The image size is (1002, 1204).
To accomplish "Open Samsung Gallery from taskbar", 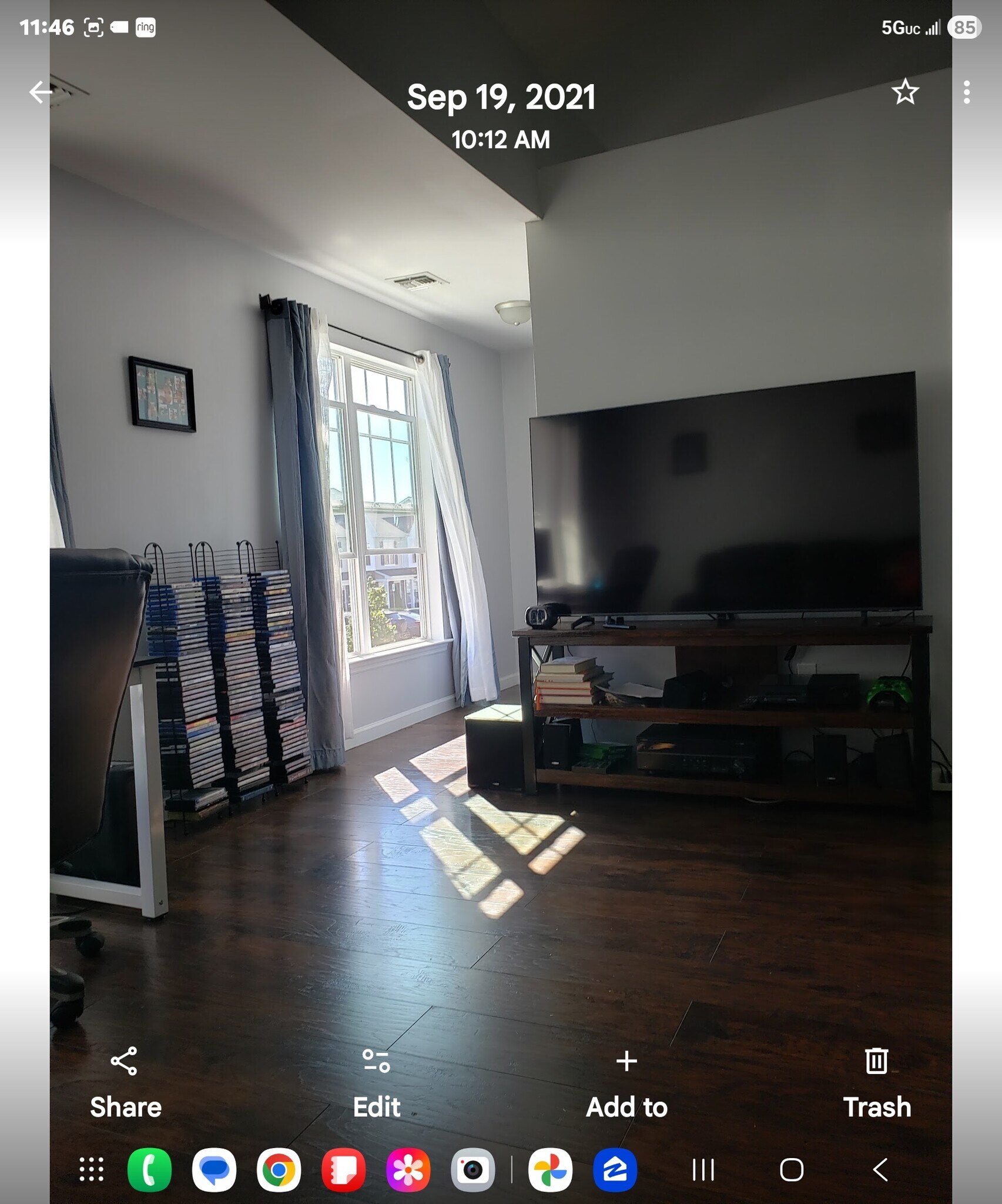I will pyautogui.click(x=408, y=1169).
